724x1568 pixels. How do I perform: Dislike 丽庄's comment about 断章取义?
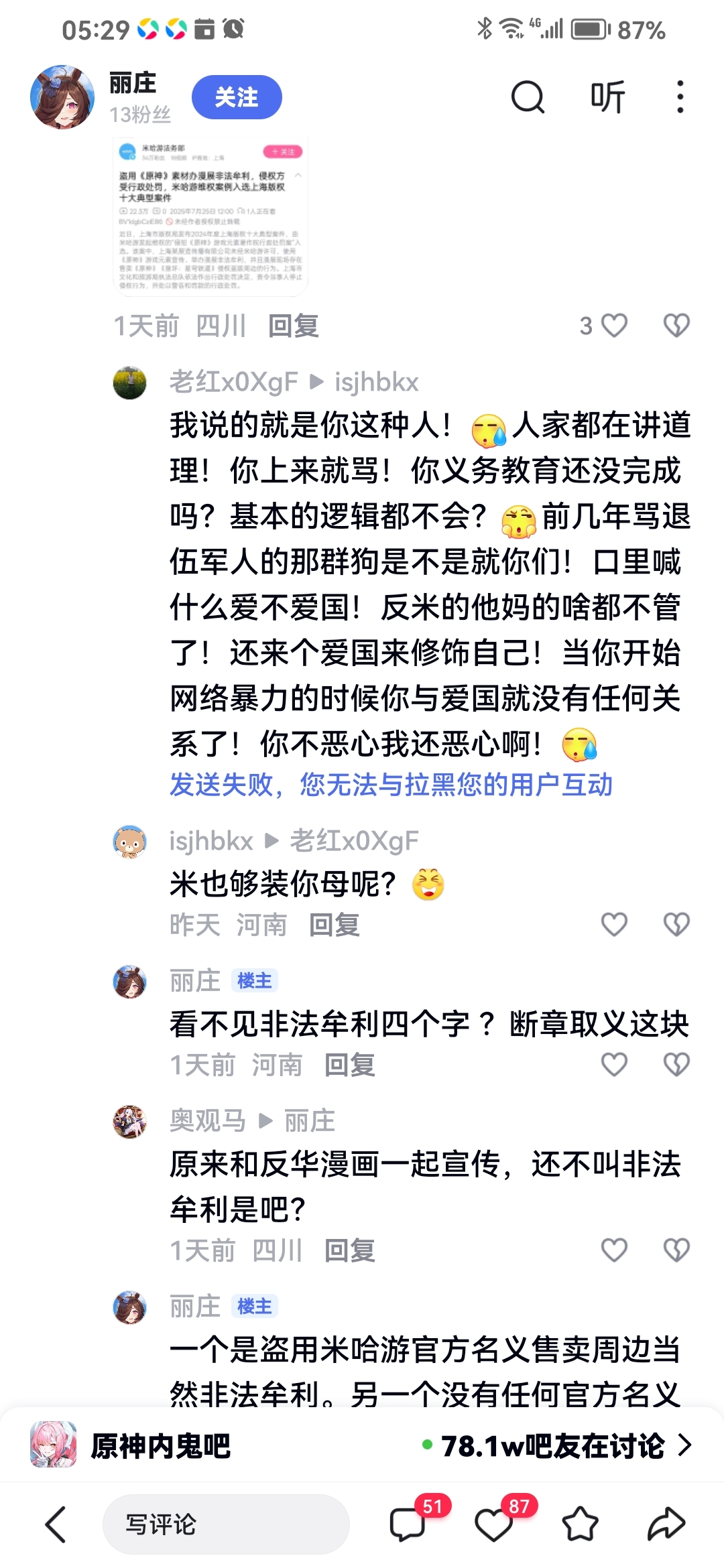(676, 1064)
